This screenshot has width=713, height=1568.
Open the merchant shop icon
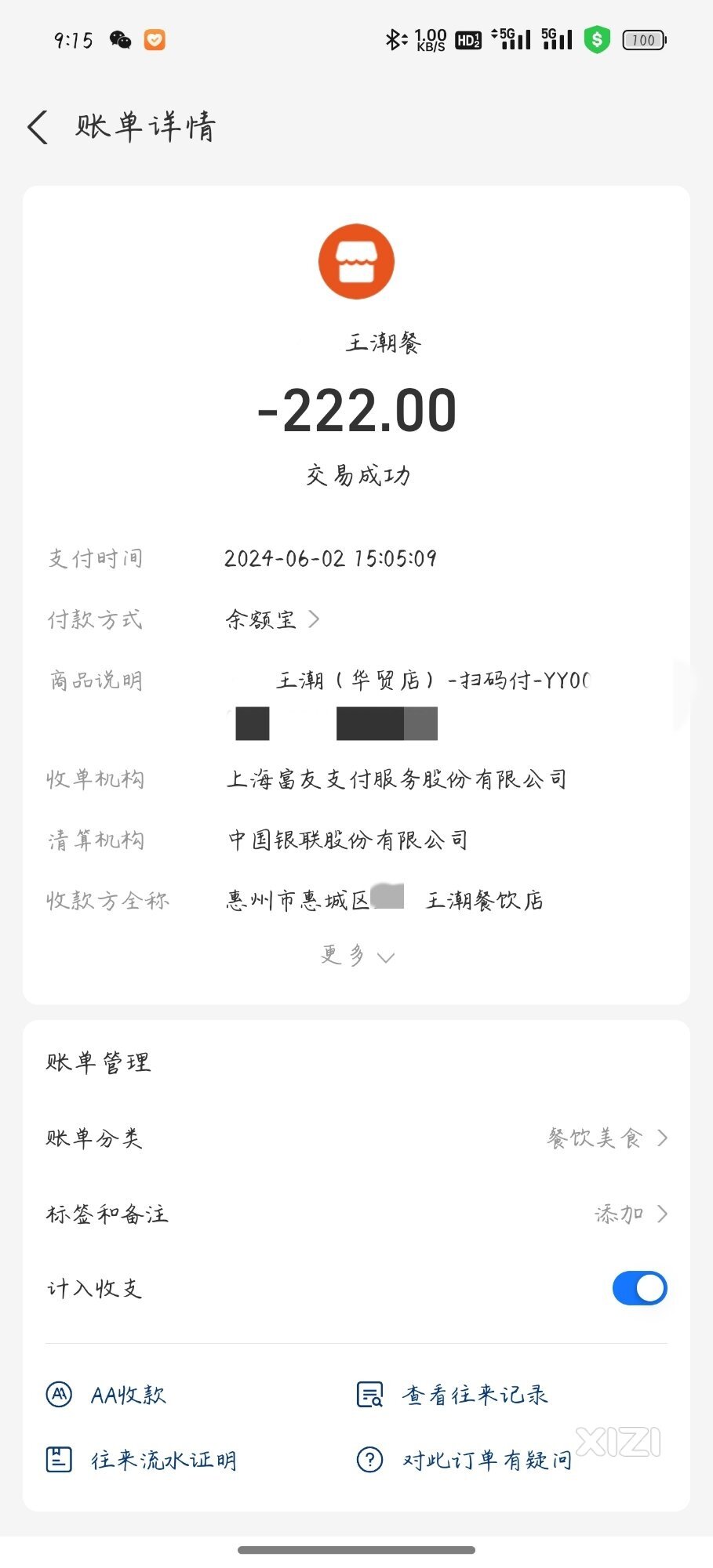click(356, 262)
